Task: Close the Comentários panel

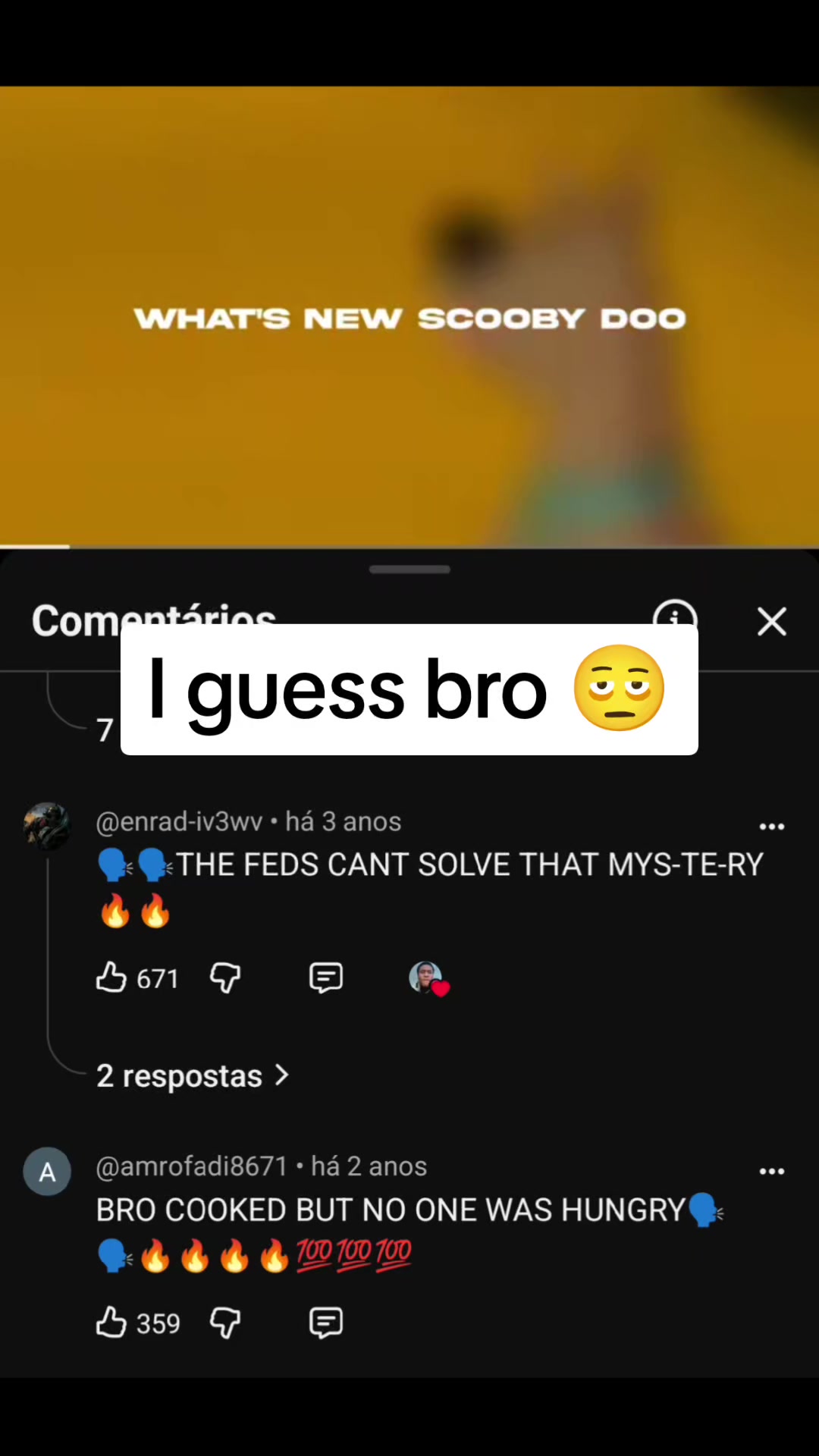Action: point(772,622)
